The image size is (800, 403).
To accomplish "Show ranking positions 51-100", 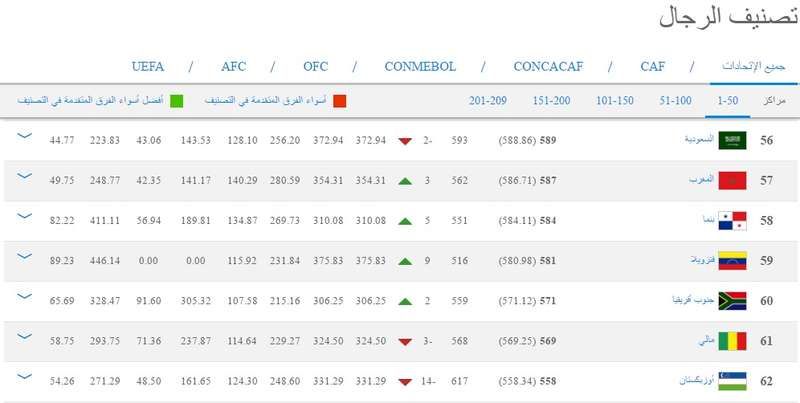I will 675,101.
